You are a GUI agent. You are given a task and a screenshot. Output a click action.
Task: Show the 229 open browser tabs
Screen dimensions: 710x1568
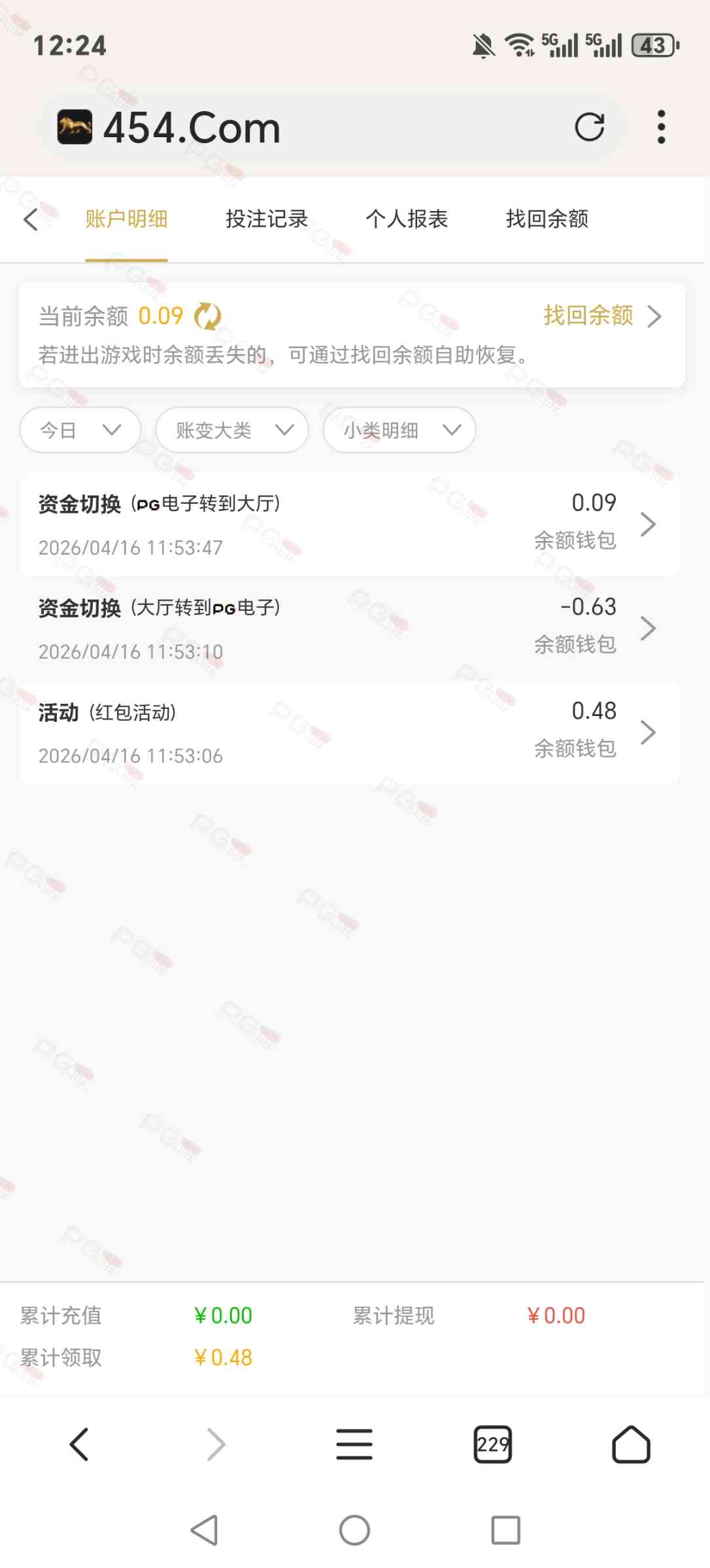[492, 1444]
